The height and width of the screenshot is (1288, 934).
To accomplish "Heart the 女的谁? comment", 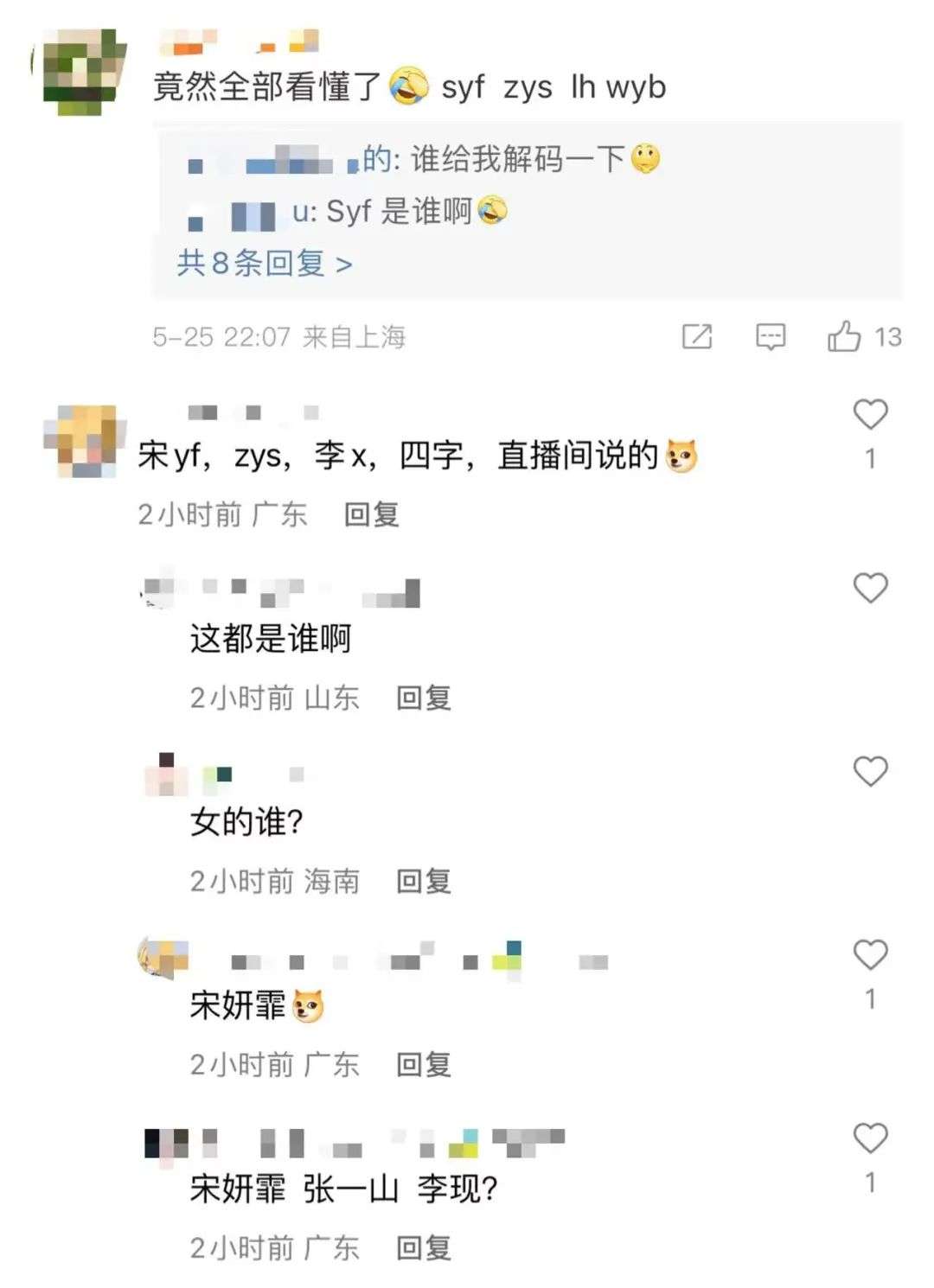I will tap(870, 771).
